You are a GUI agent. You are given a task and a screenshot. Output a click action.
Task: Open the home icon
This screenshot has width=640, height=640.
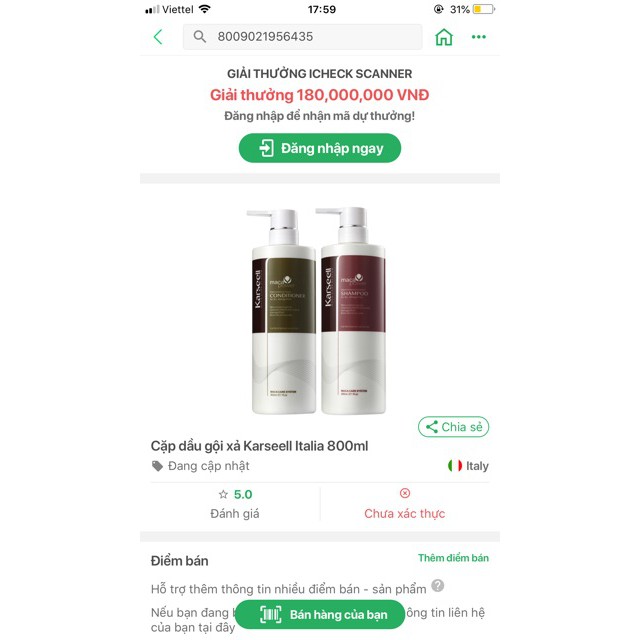pyautogui.click(x=444, y=37)
